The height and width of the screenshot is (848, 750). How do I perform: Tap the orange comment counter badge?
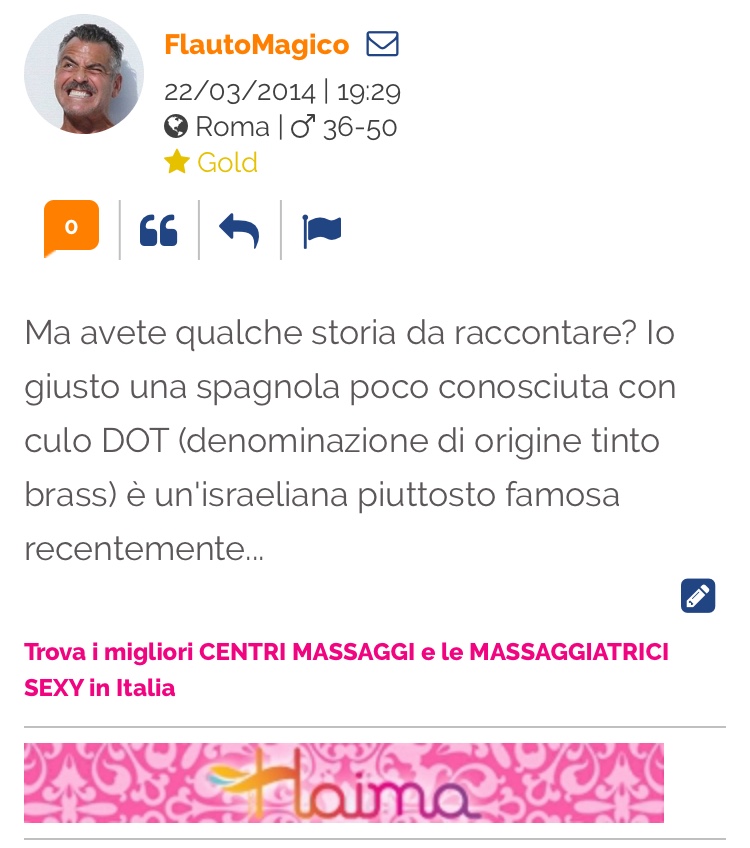(x=71, y=228)
